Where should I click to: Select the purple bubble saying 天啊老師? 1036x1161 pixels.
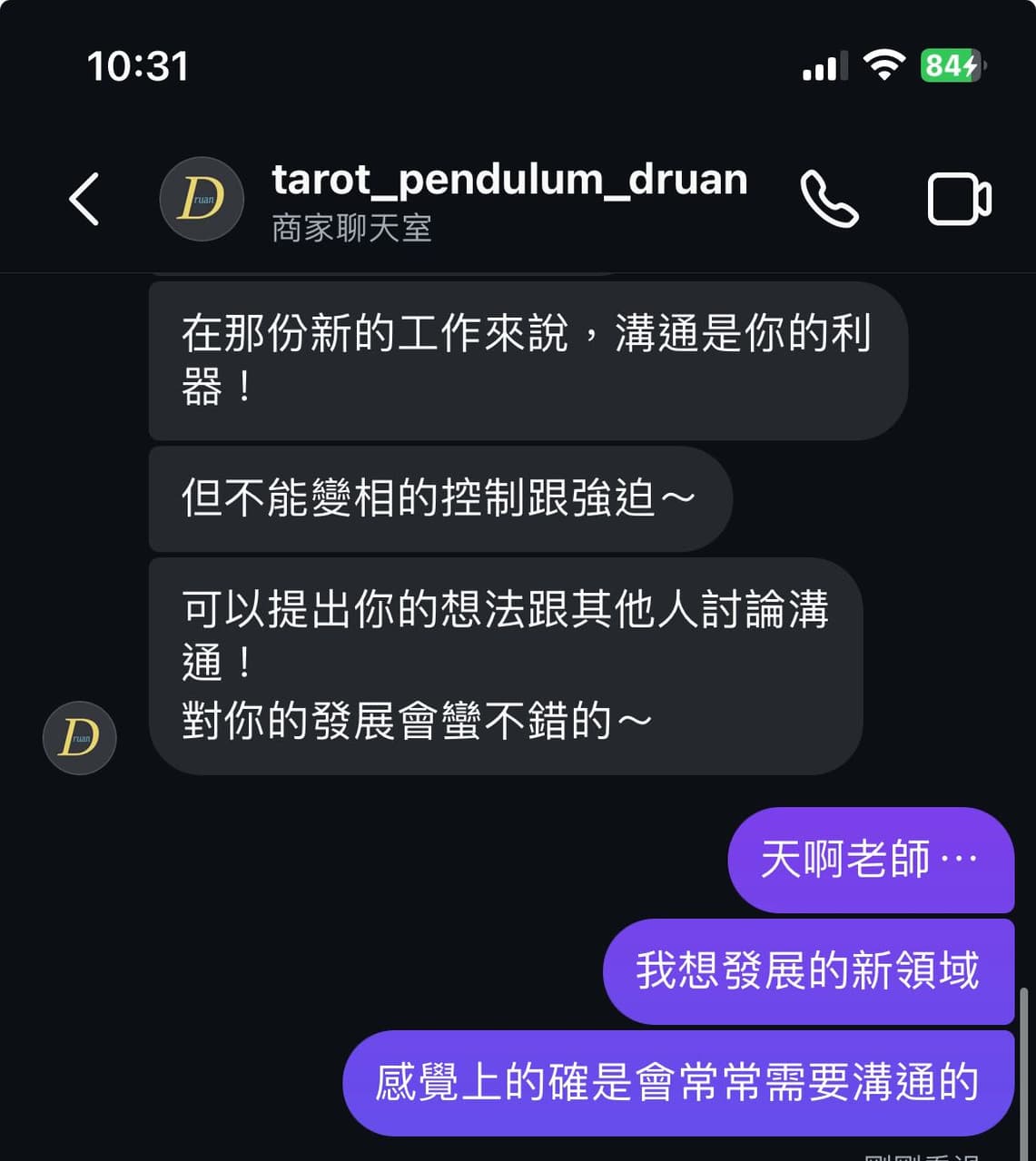tap(870, 861)
